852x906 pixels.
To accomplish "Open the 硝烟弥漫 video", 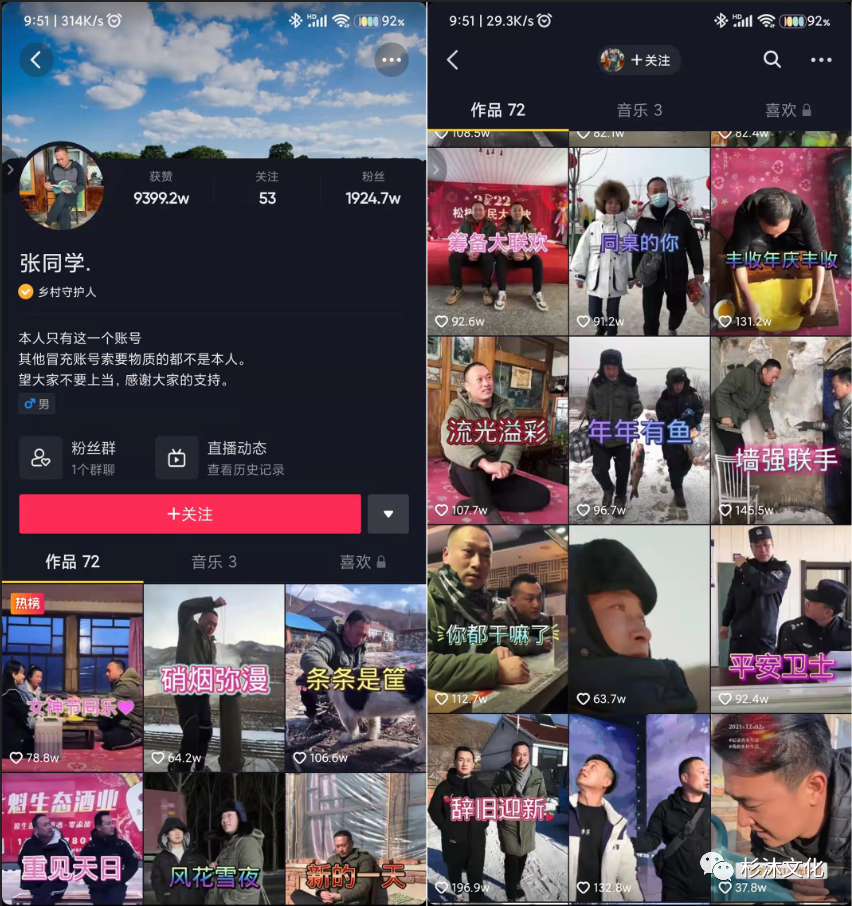I will (214, 676).
